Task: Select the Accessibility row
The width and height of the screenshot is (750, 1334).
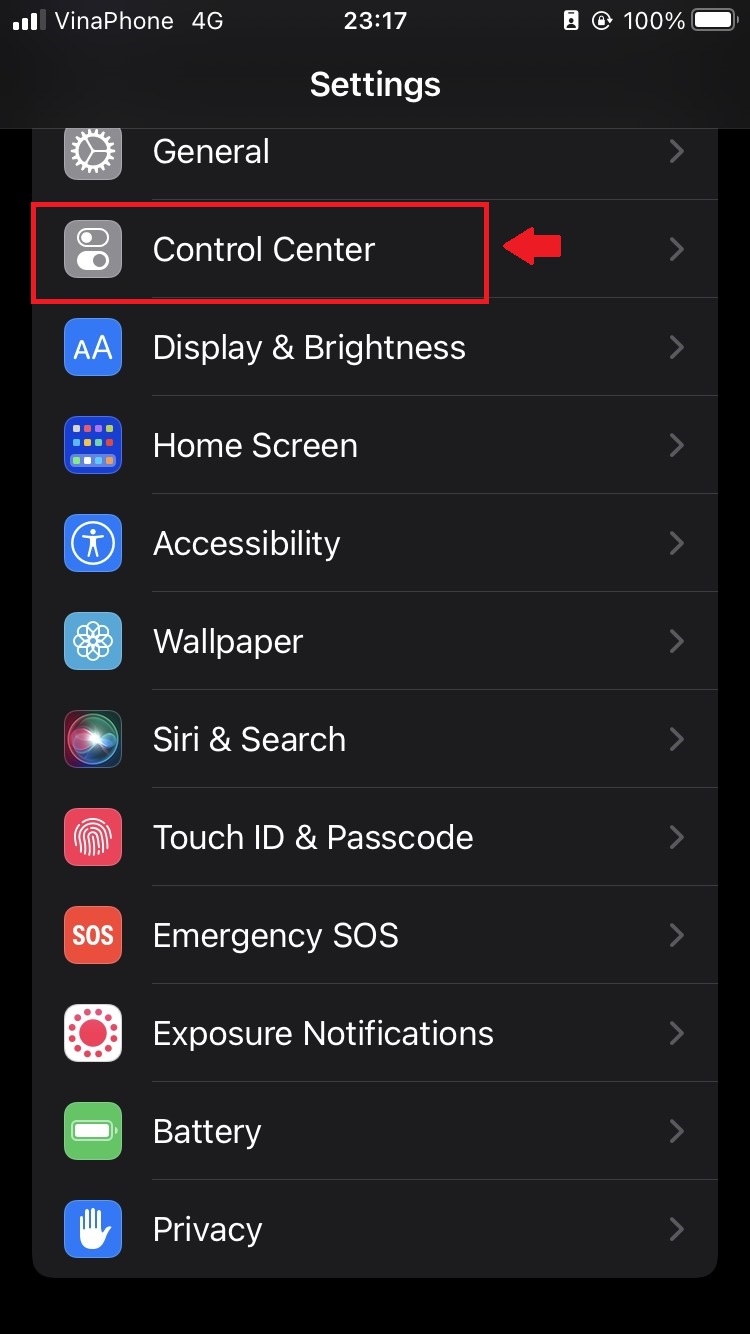Action: click(375, 544)
